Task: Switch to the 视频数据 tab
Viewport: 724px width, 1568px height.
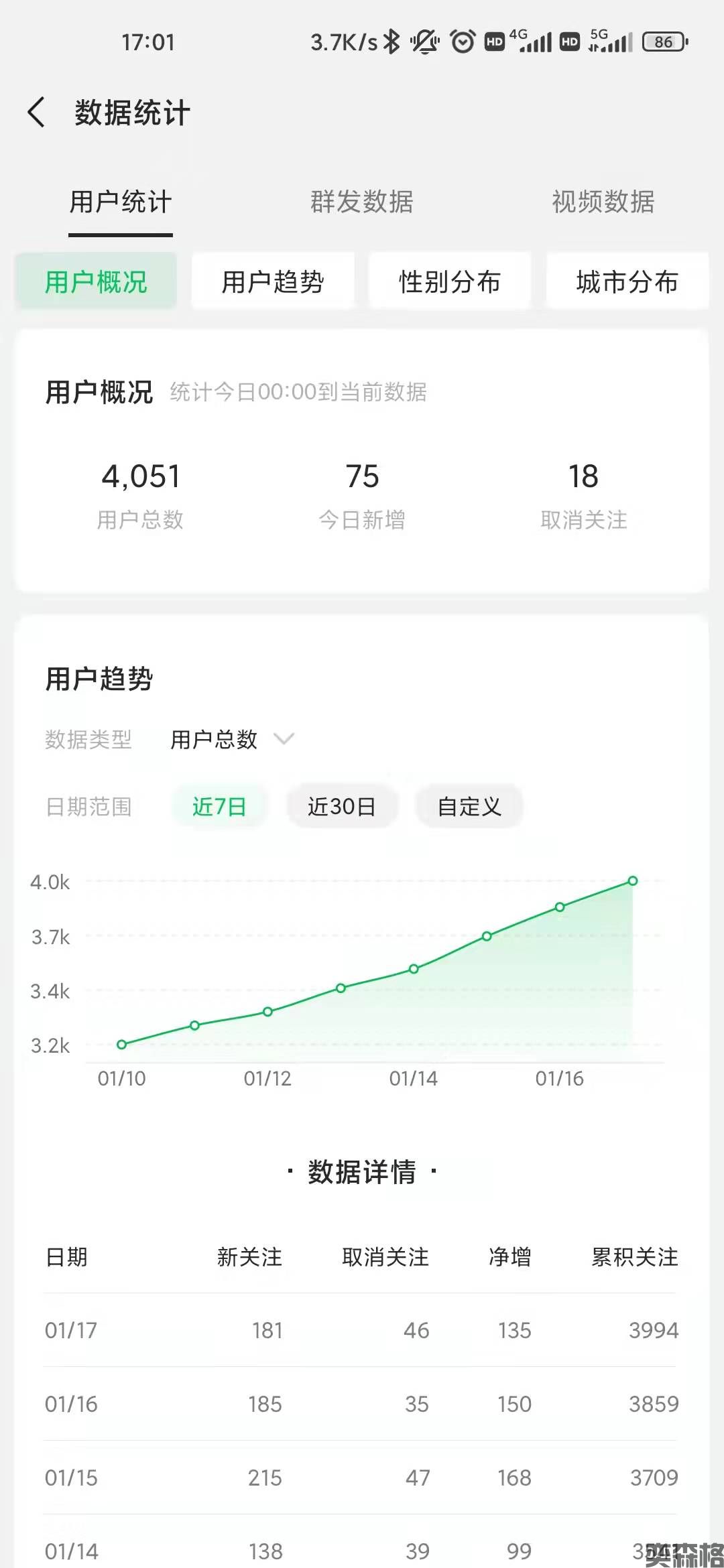Action: pyautogui.click(x=603, y=202)
